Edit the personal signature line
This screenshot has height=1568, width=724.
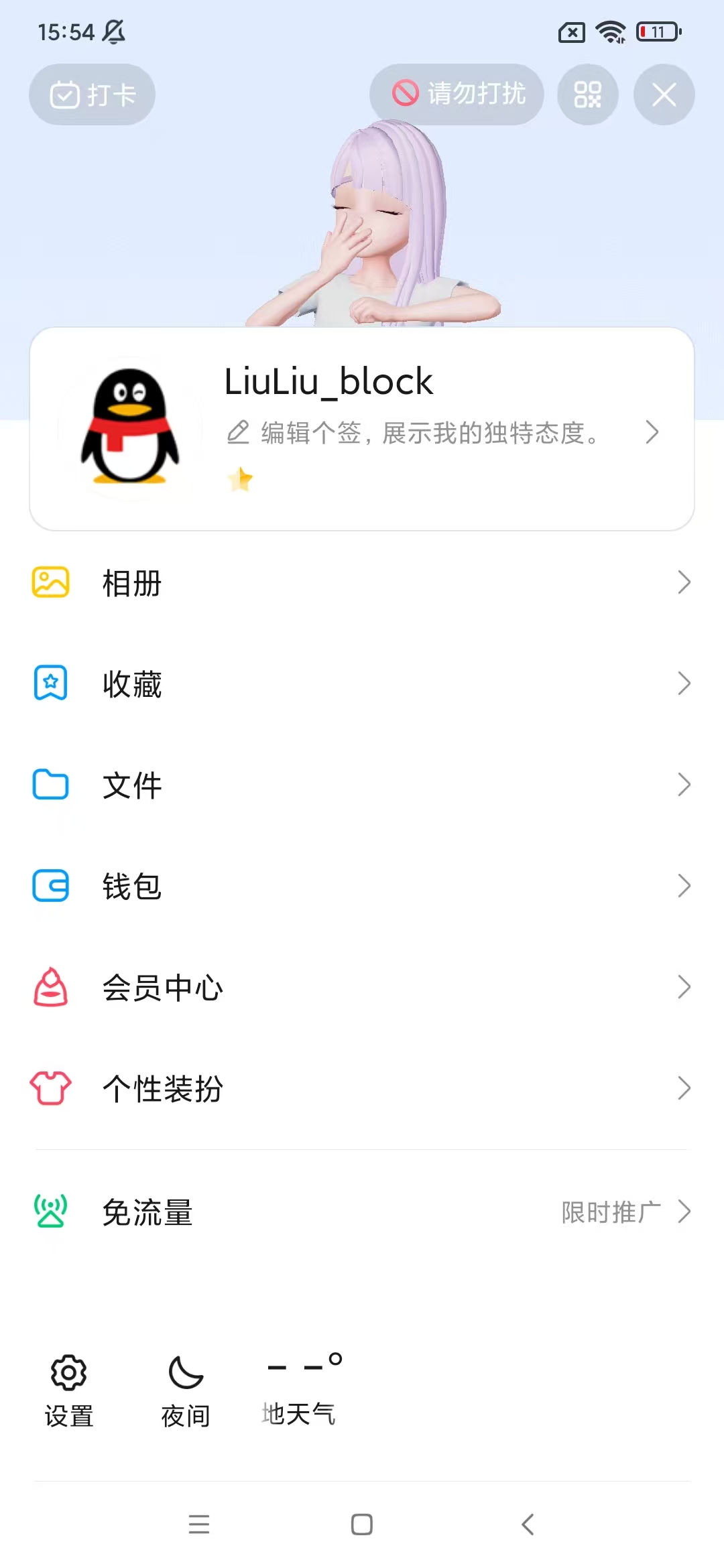tap(429, 433)
